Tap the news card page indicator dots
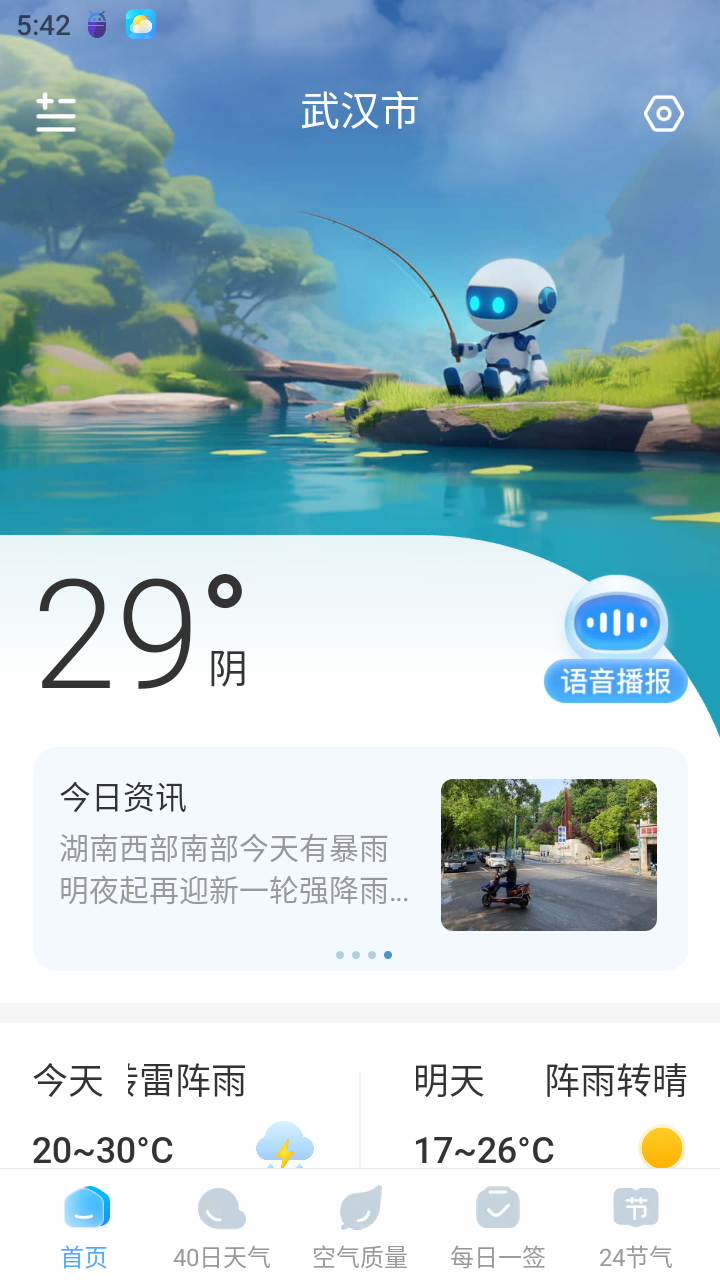Screen dimensions: 720x1280 click(x=364, y=955)
